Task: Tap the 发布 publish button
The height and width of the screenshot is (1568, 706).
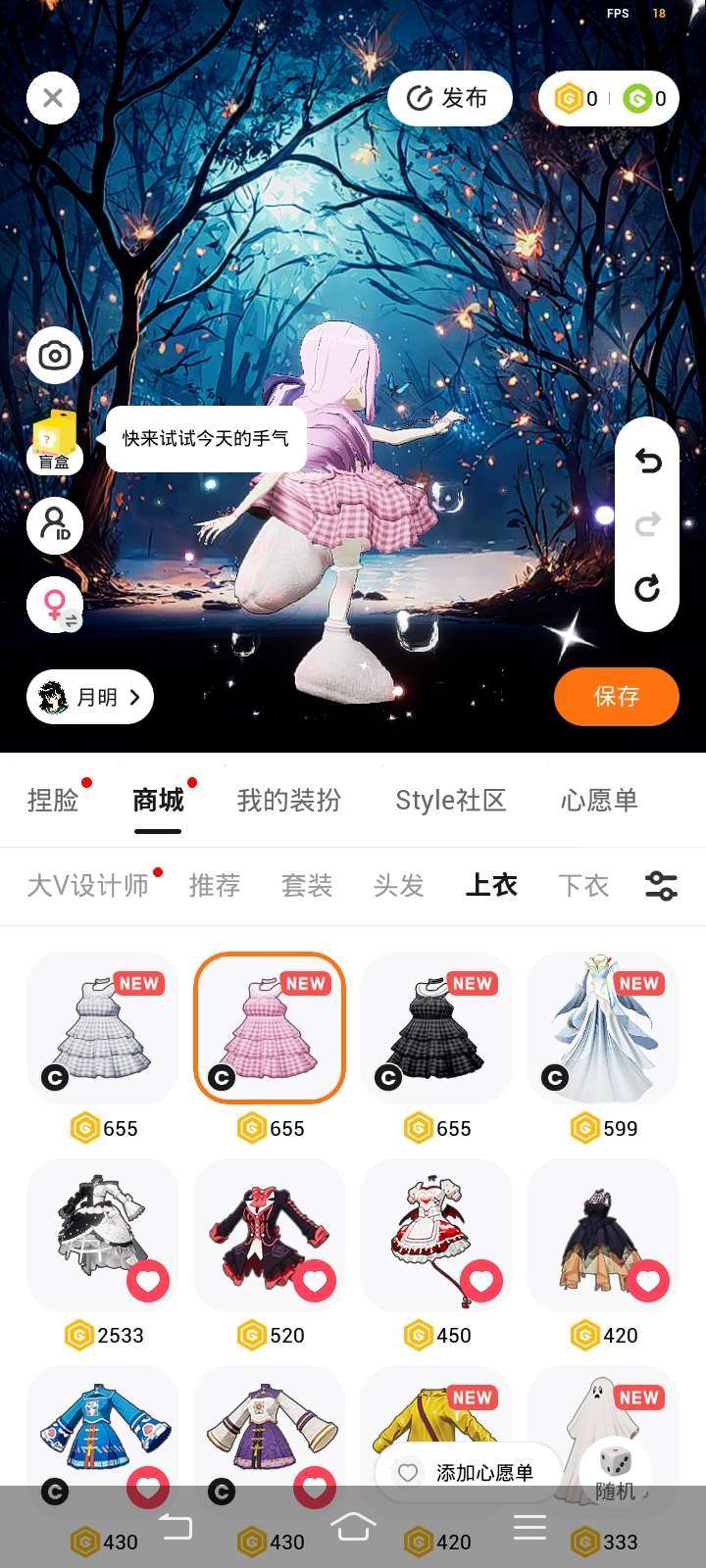Action: [x=449, y=98]
